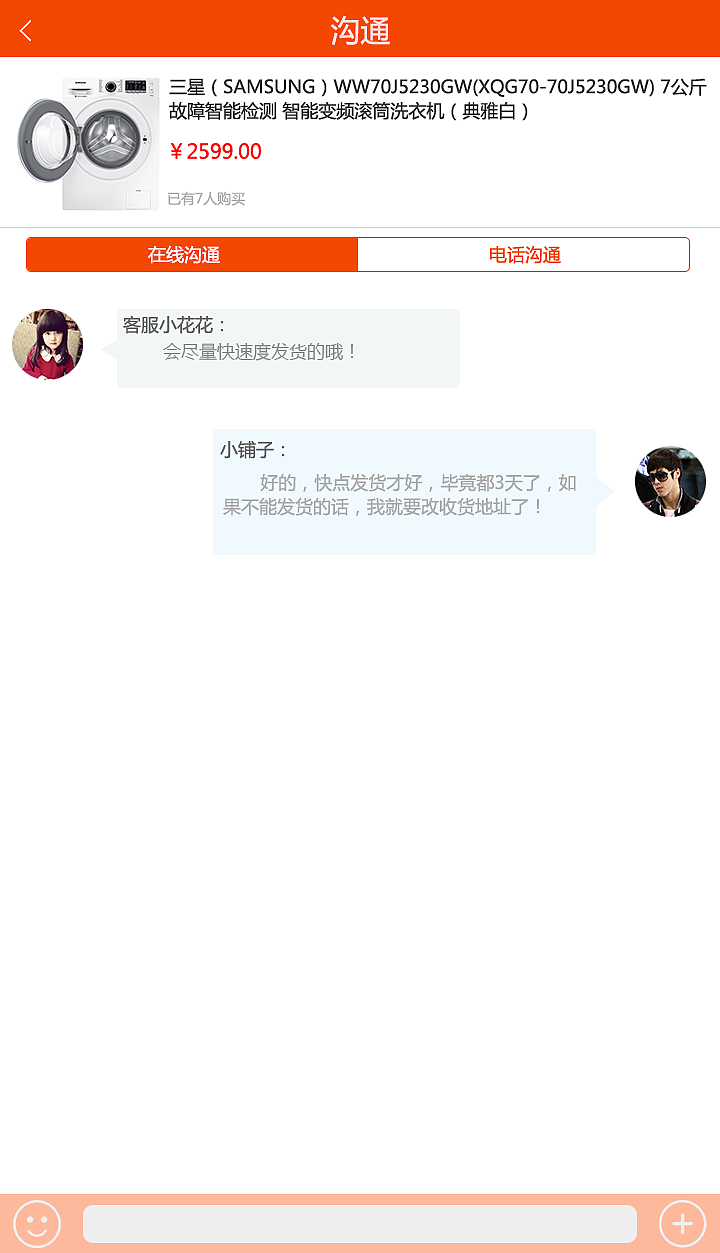This screenshot has width=720, height=1253.
Task: Click the chevron left navigation icon
Action: 24,30
